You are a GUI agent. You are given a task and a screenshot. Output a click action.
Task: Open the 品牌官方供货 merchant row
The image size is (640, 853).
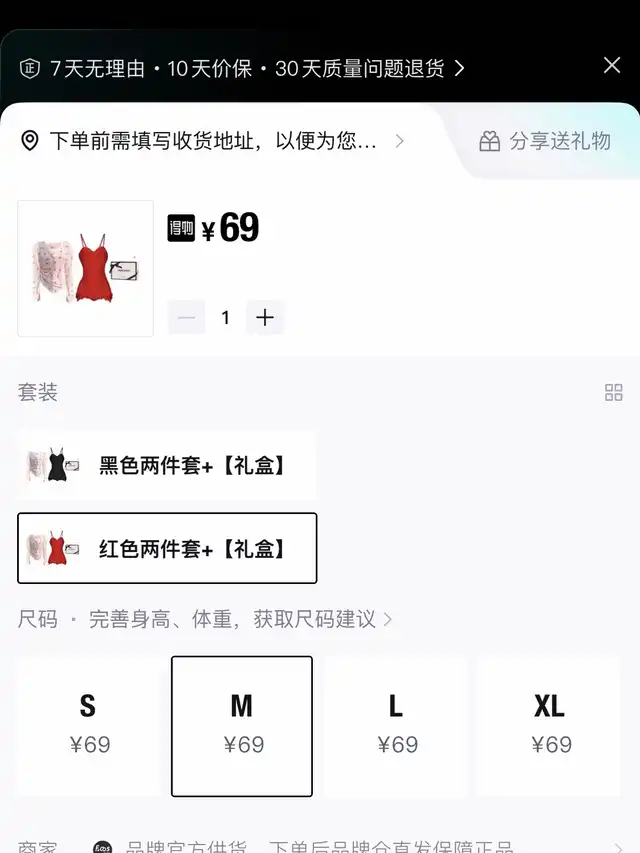(320, 846)
